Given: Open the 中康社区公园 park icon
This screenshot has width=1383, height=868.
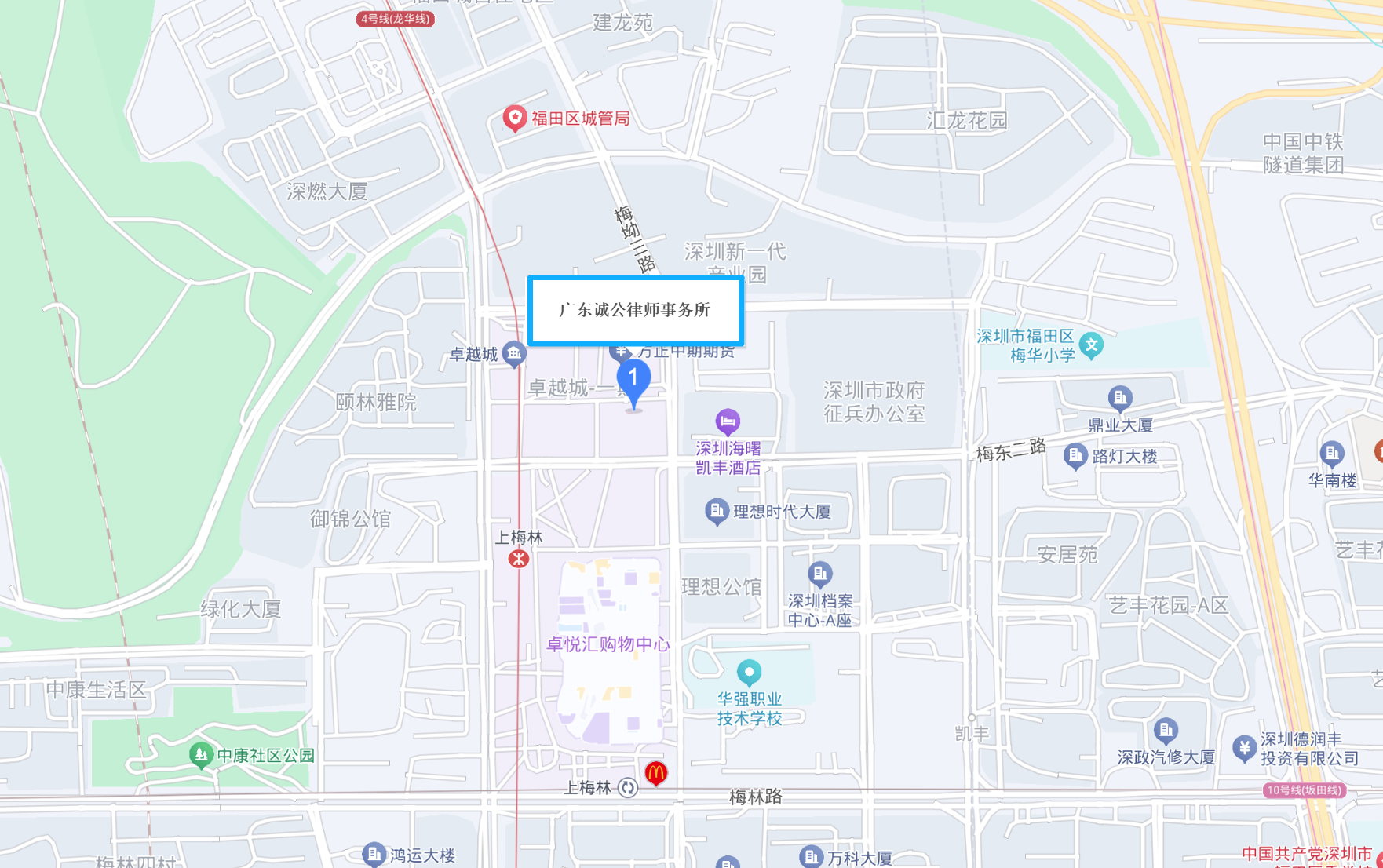Looking at the screenshot, I should click(201, 756).
